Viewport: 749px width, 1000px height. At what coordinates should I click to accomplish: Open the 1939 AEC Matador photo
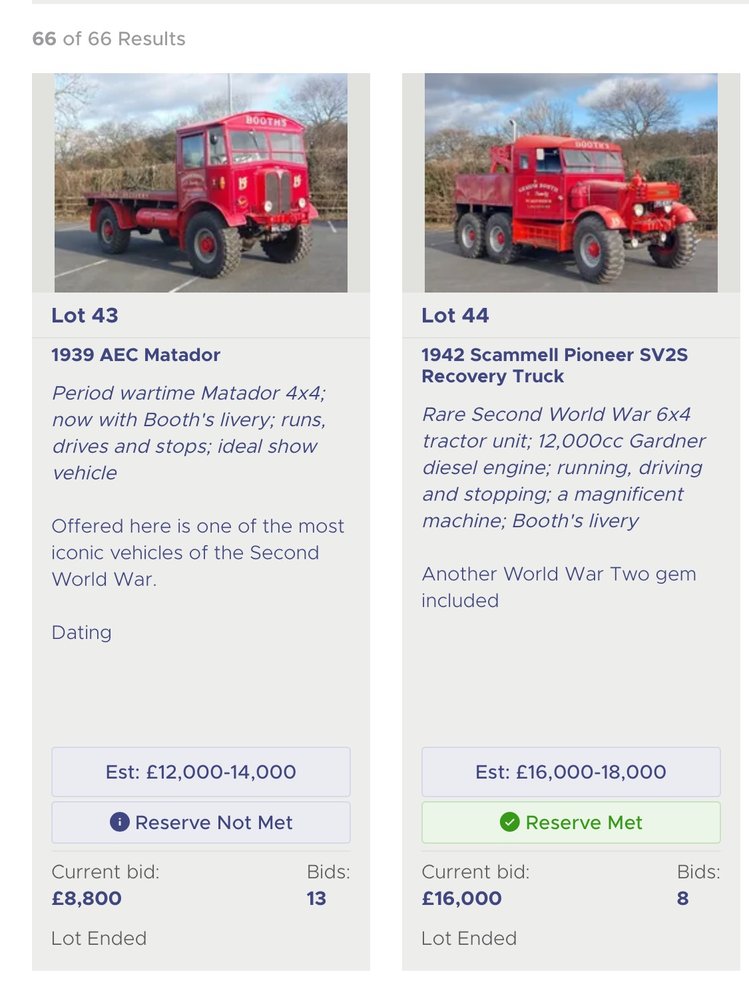201,183
